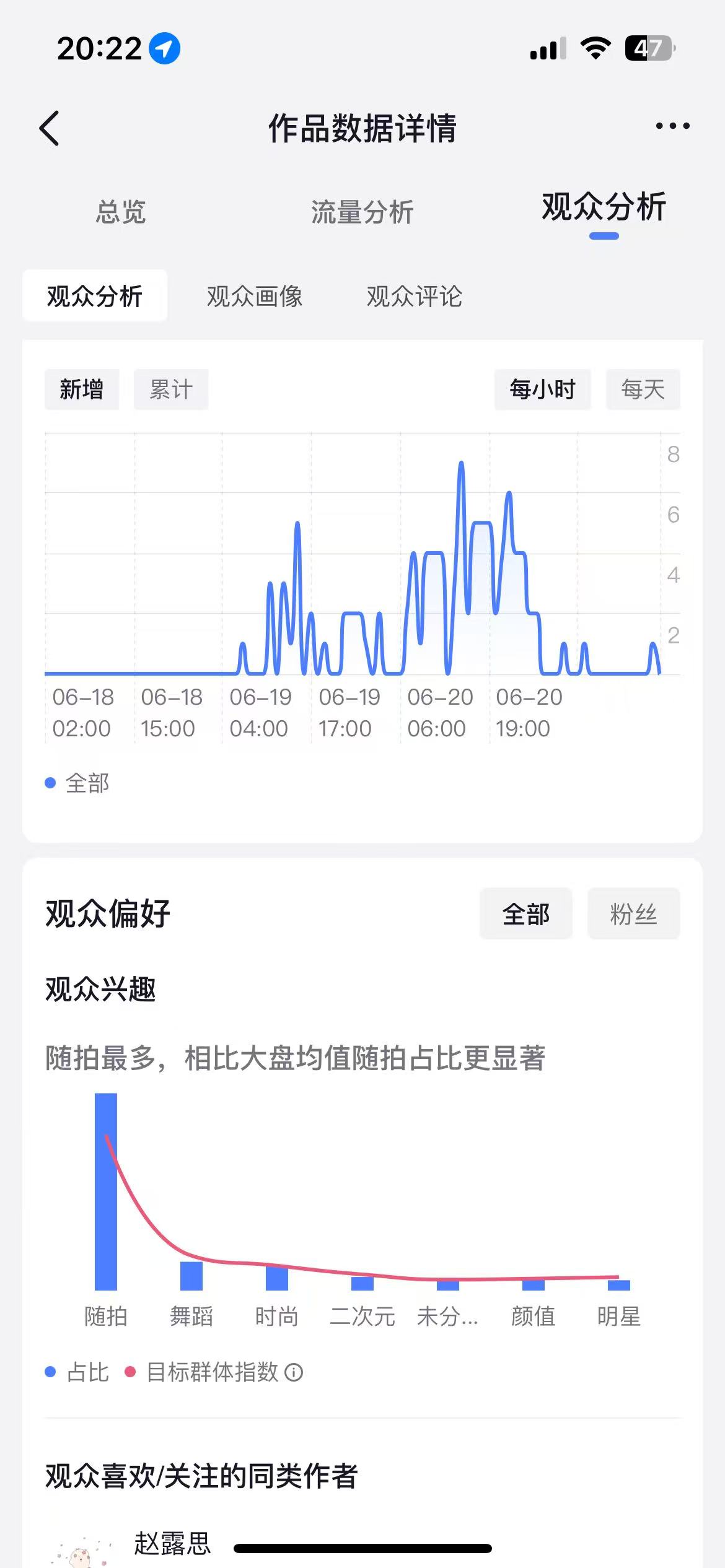Select 新增 for the audience chart
Screen dimensions: 725x1568
coord(82,390)
